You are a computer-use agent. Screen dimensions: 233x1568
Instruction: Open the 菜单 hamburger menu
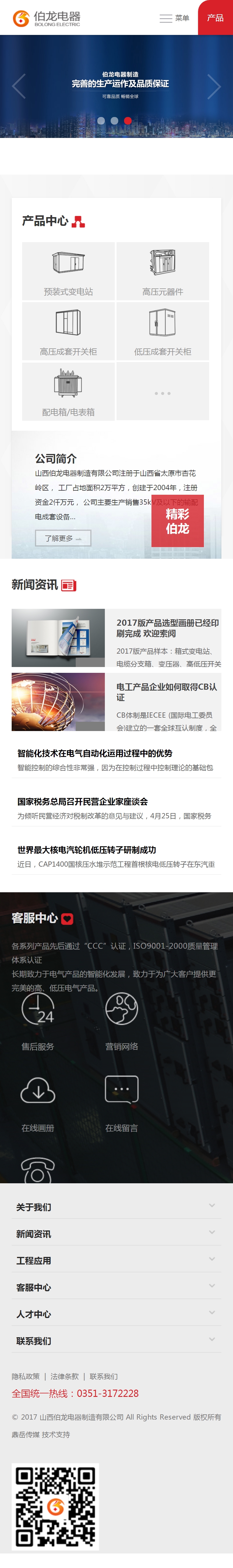[174, 18]
